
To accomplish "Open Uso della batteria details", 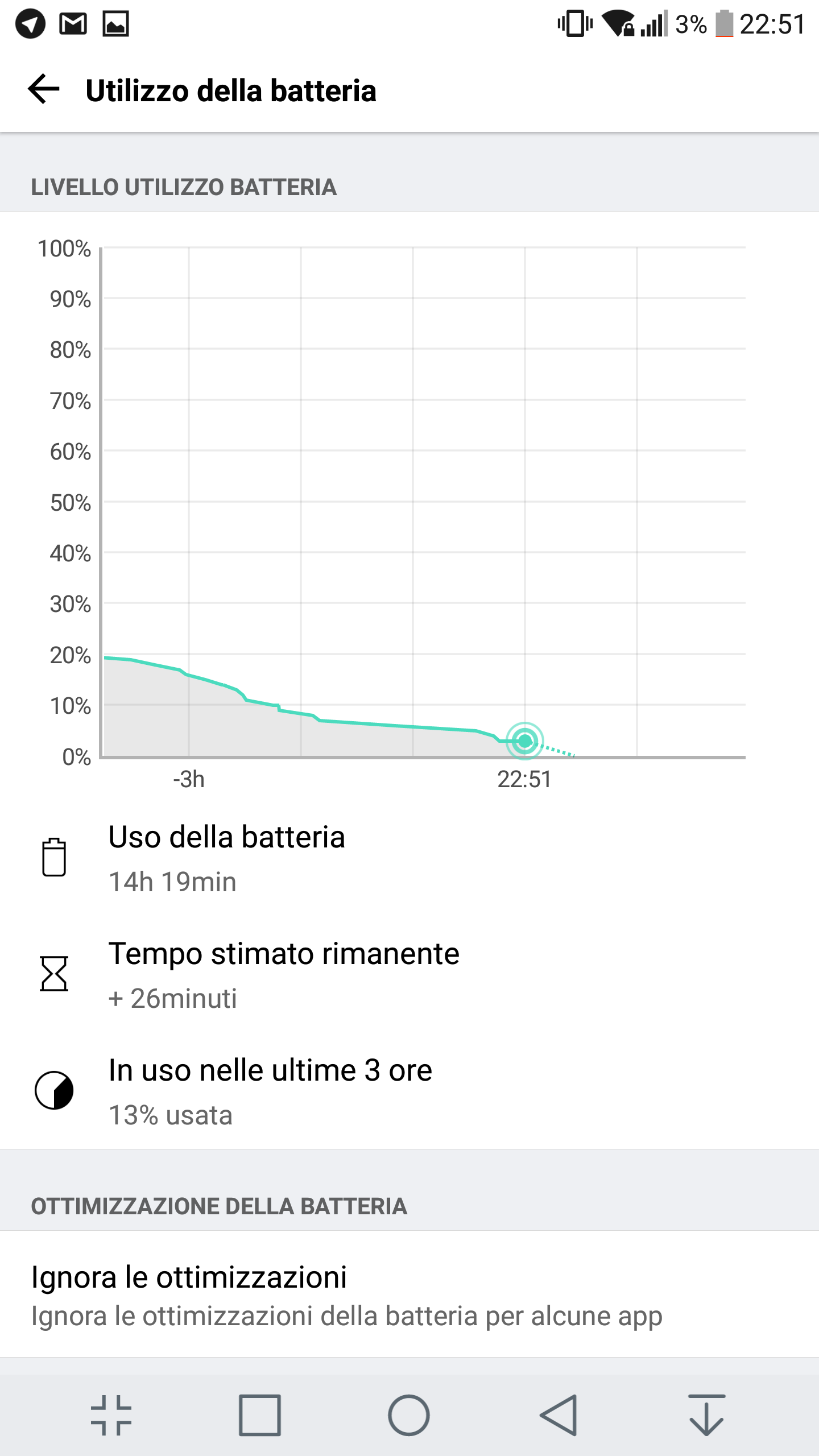I will [409, 859].
